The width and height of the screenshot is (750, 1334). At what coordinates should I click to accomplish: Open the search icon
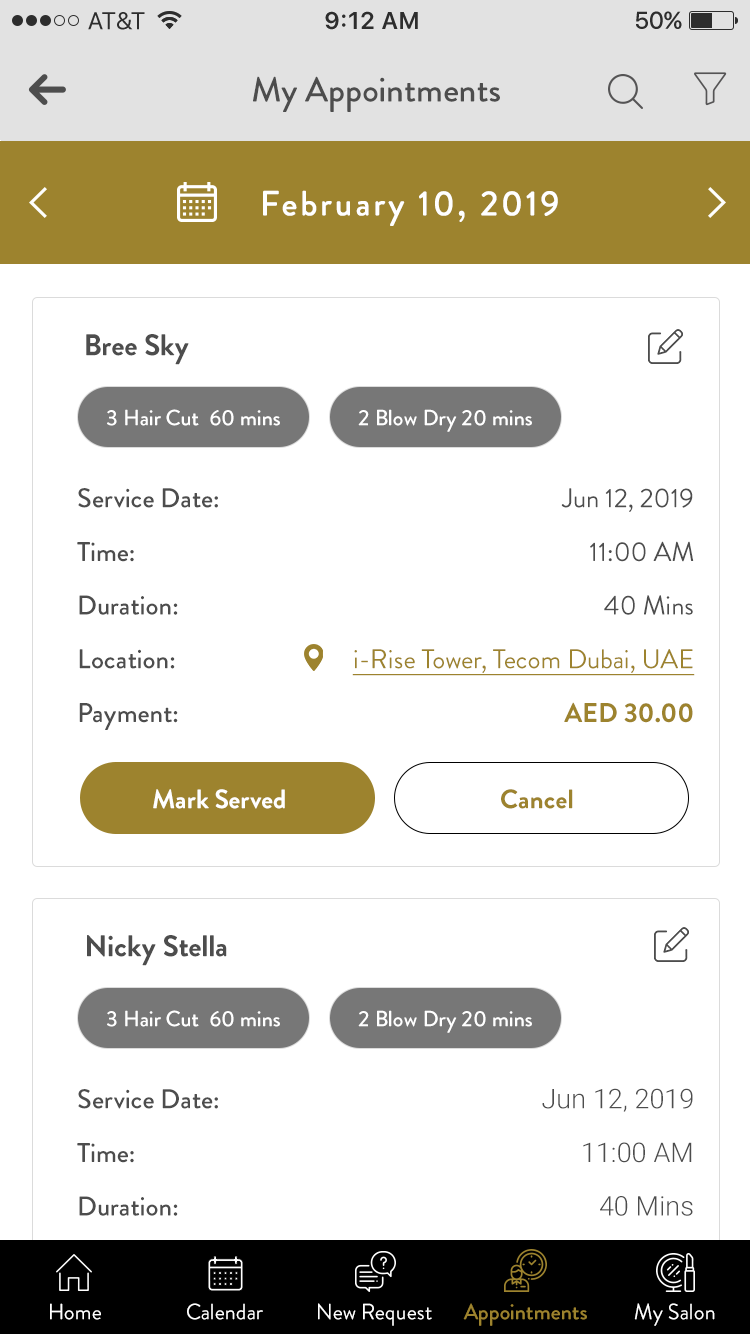tap(625, 91)
